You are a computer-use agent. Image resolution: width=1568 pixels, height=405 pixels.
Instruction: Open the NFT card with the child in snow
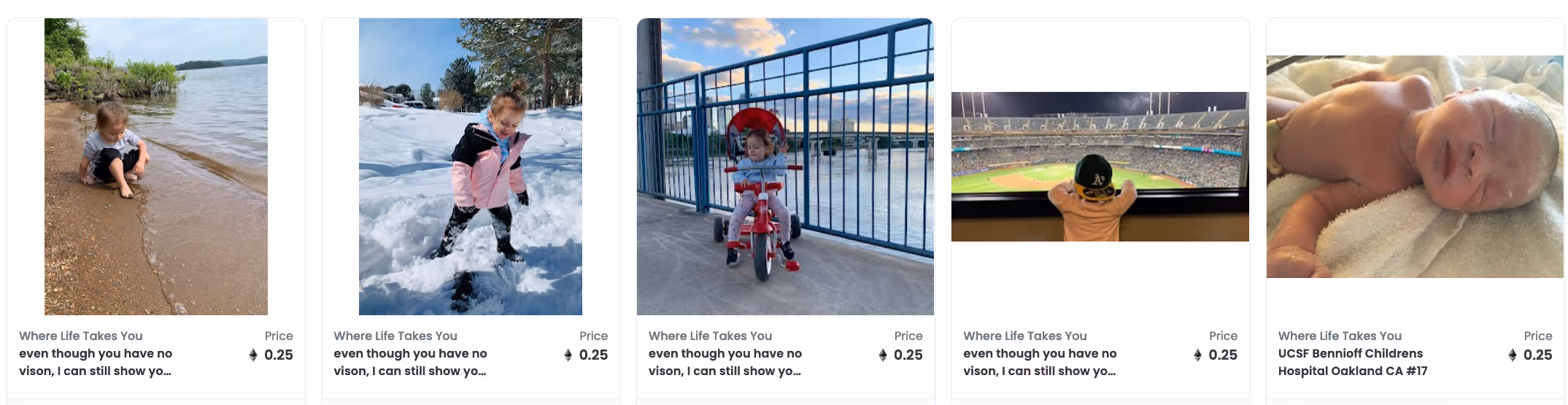471,167
